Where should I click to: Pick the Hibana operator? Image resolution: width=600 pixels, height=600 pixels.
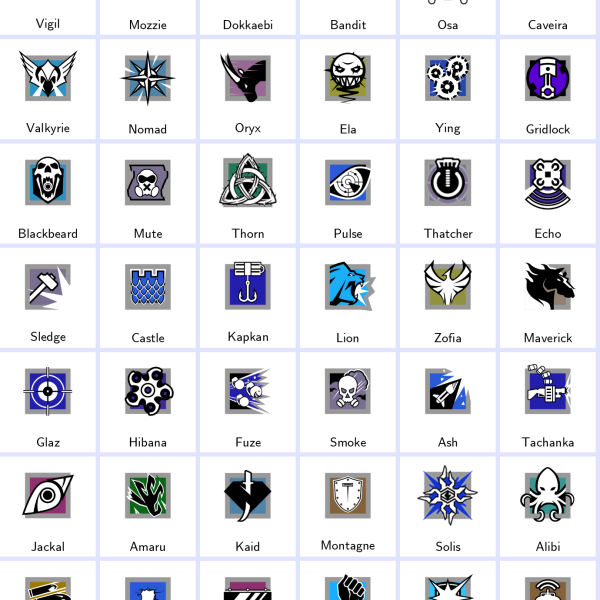coord(148,391)
